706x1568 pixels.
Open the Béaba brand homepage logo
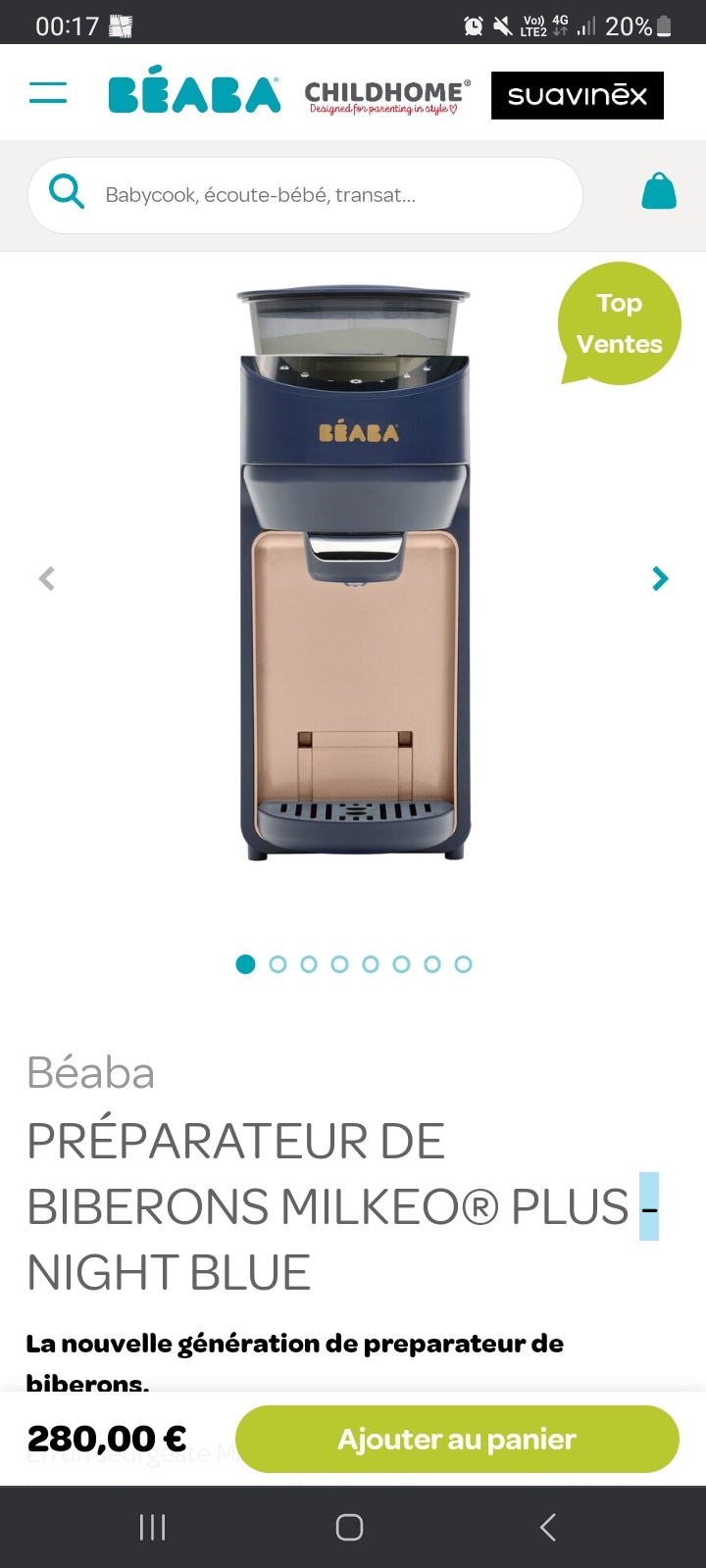coord(194,95)
